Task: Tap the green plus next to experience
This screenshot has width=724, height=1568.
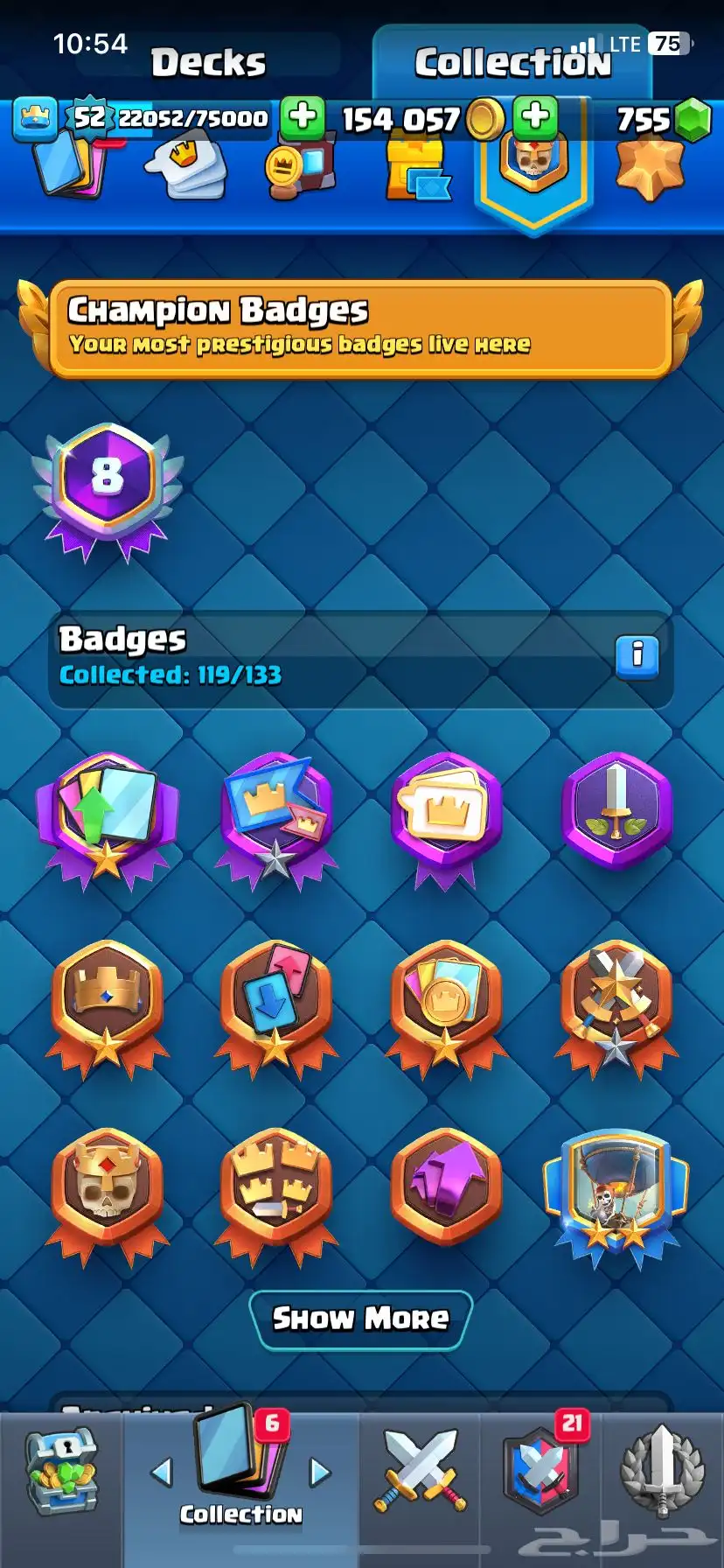Action: [x=303, y=117]
